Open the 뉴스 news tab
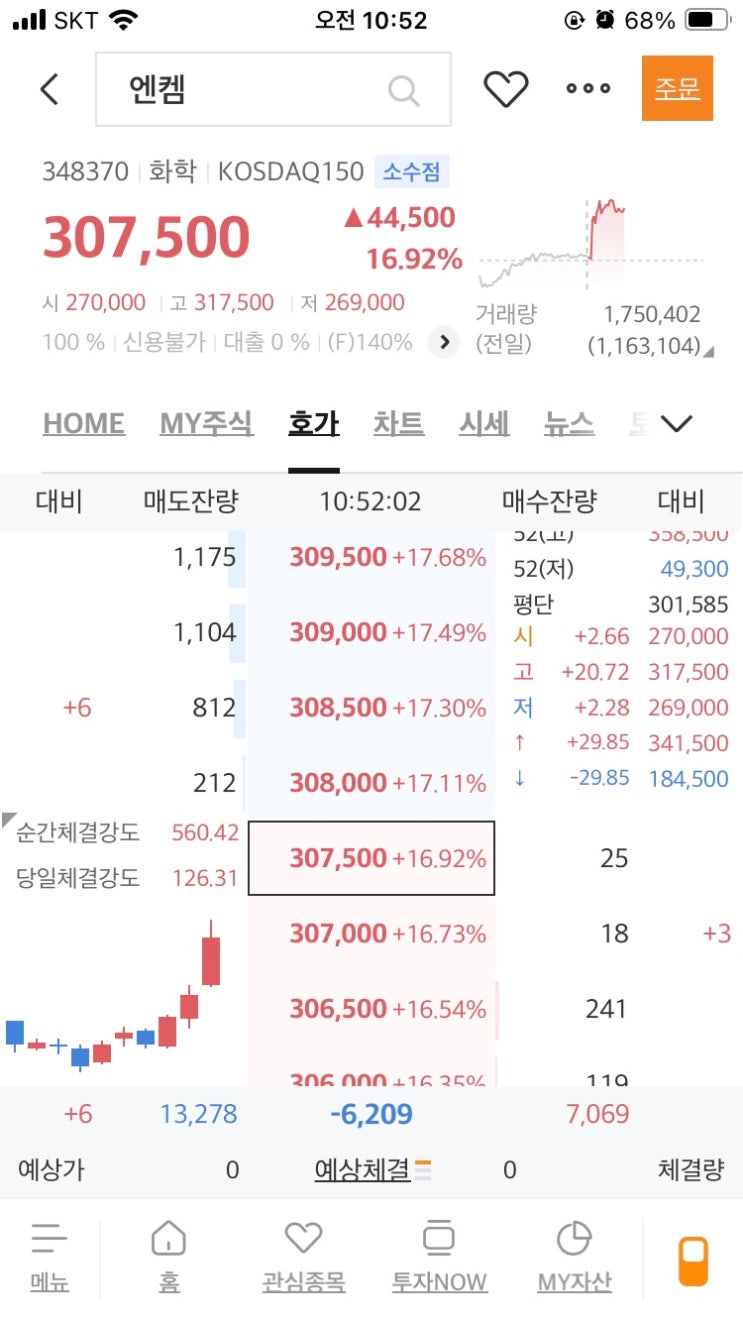Image resolution: width=743 pixels, height=1322 pixels. pyautogui.click(x=568, y=424)
